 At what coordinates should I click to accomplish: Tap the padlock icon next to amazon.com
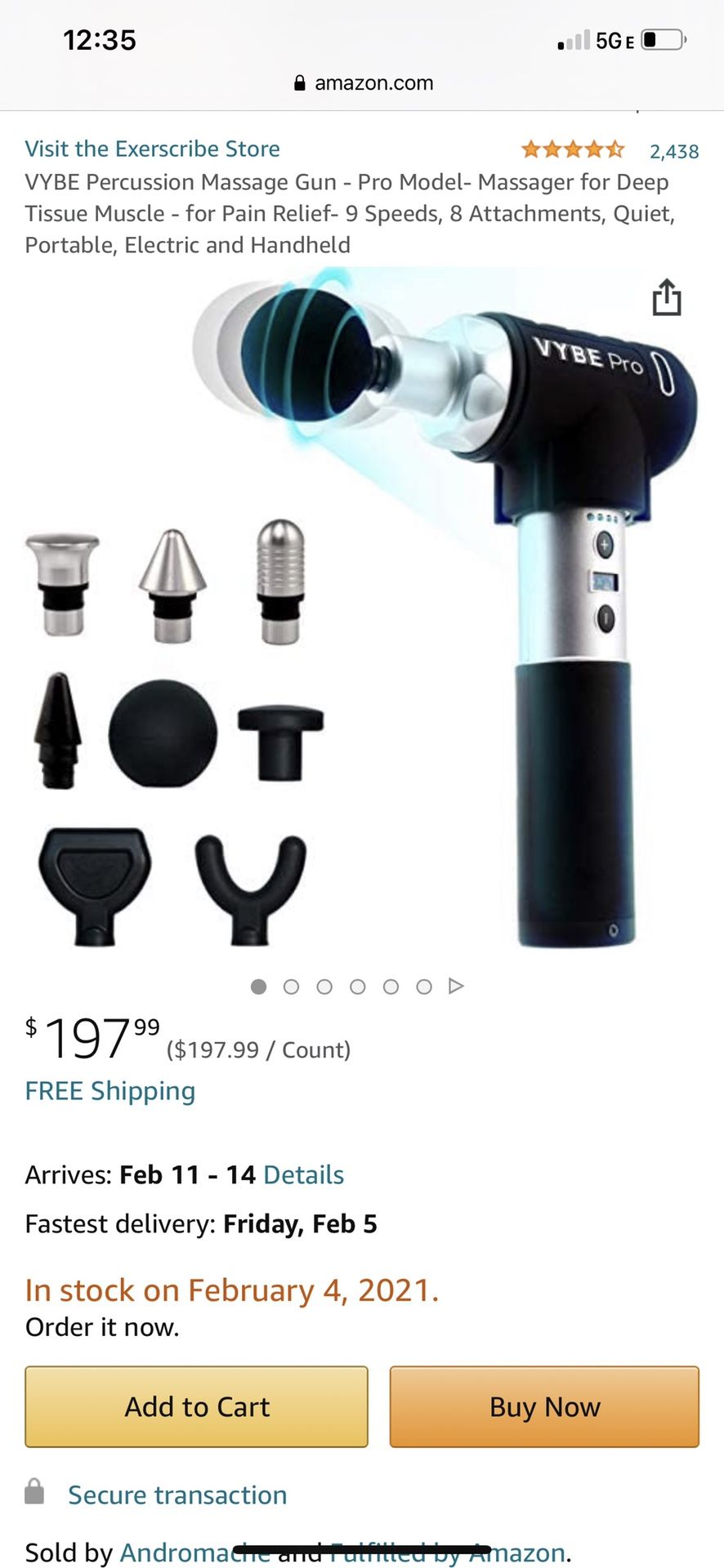pos(299,82)
